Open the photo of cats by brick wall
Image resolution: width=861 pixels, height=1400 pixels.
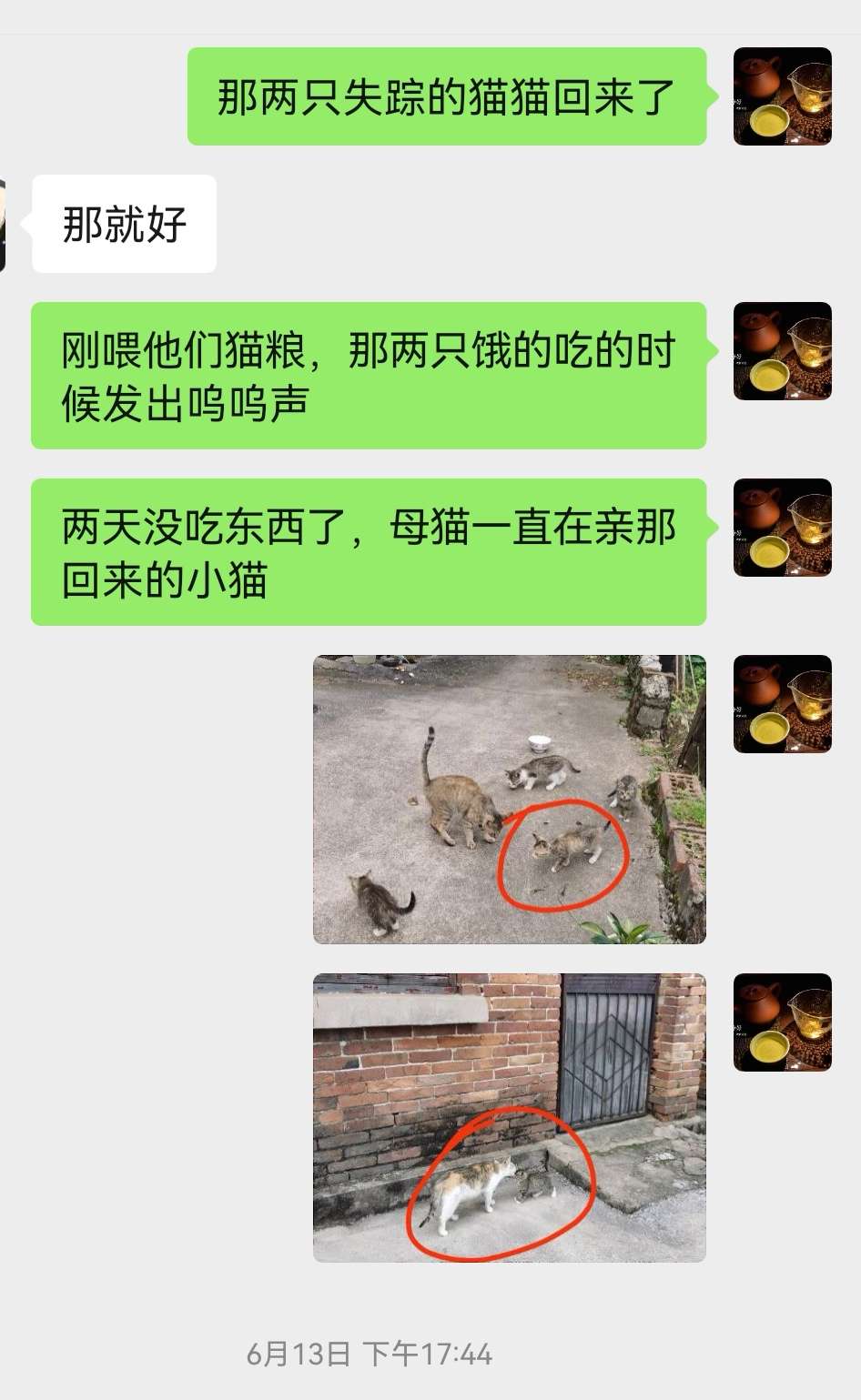coord(509,1117)
